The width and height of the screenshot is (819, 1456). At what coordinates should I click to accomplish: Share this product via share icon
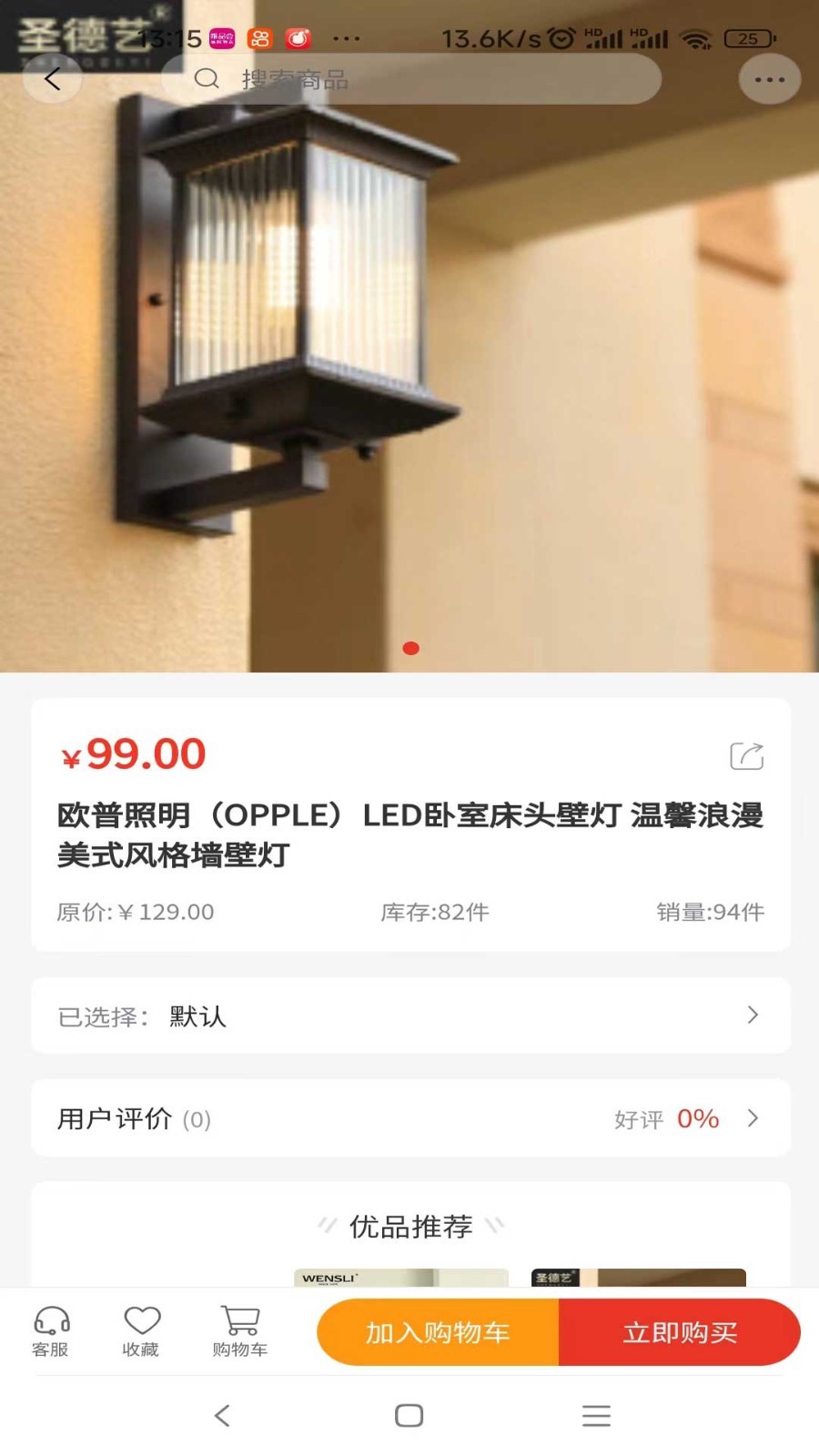[x=746, y=756]
